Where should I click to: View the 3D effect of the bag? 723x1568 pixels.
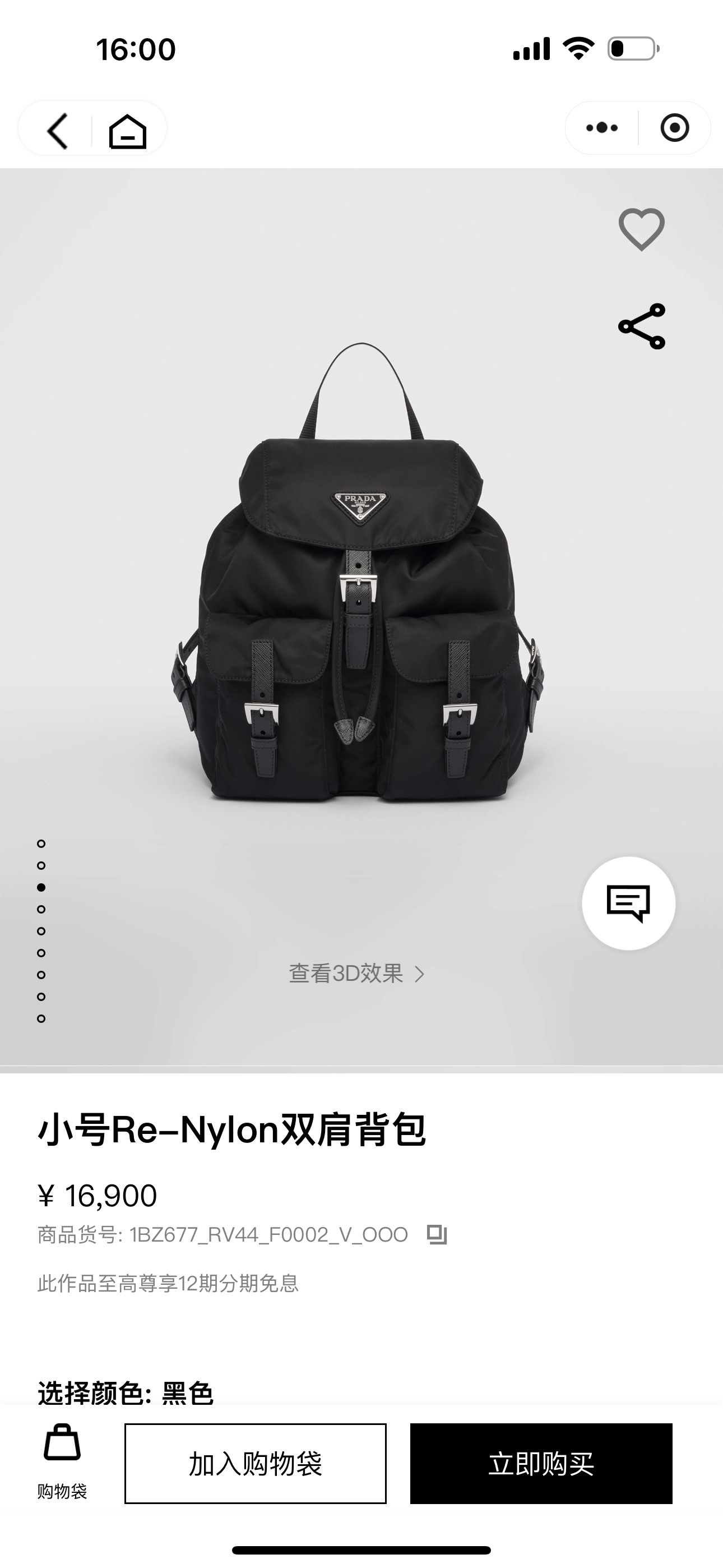pyautogui.click(x=357, y=974)
